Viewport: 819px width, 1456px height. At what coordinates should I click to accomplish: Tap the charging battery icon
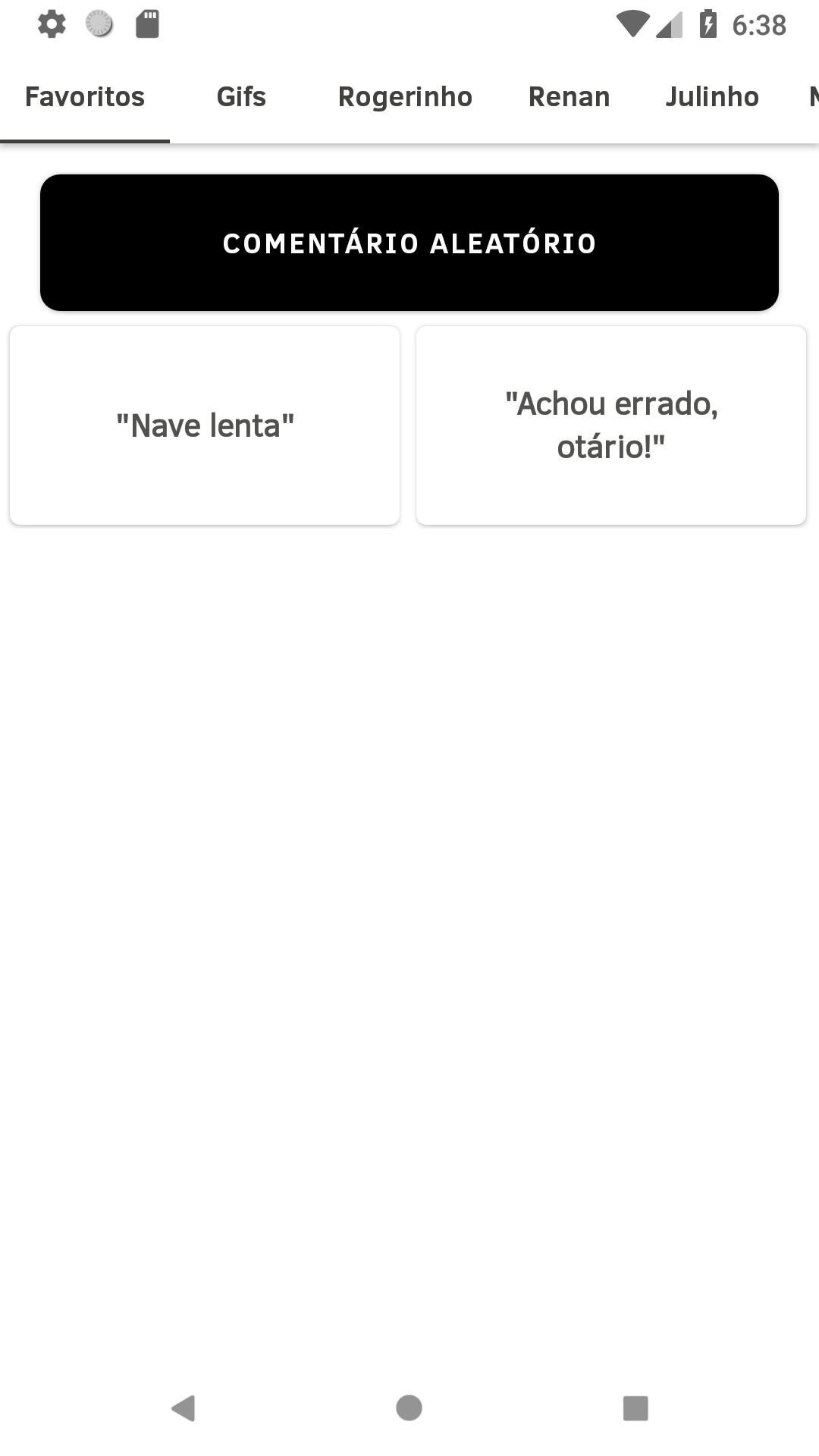[x=708, y=23]
